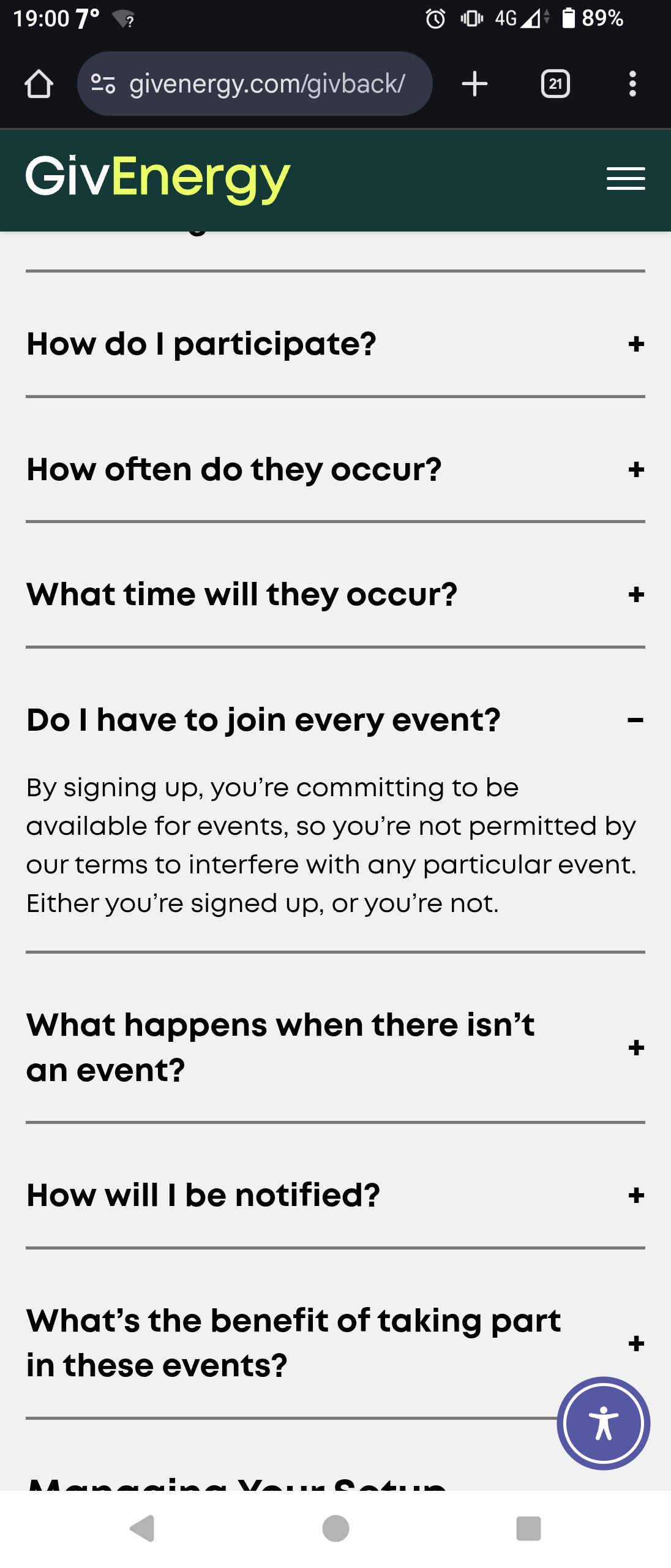Image resolution: width=671 pixels, height=1568 pixels.
Task: Expand "How will I be notified?"
Action: [335, 1196]
